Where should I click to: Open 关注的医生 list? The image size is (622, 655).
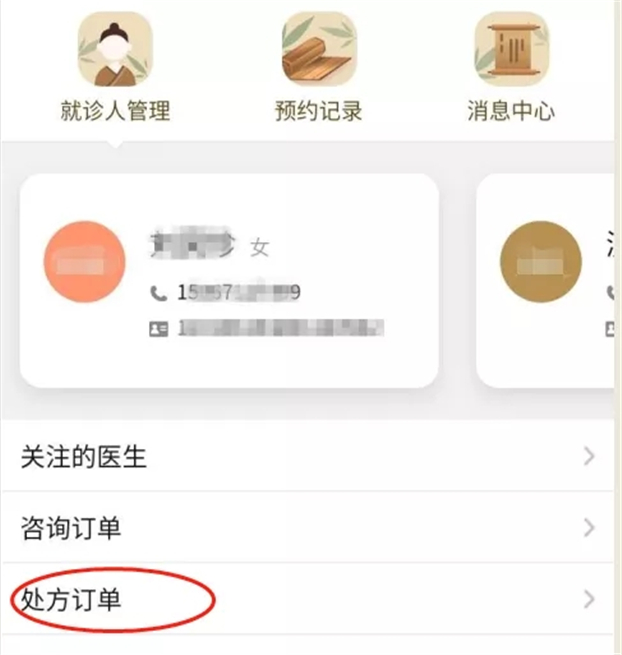pos(308,458)
